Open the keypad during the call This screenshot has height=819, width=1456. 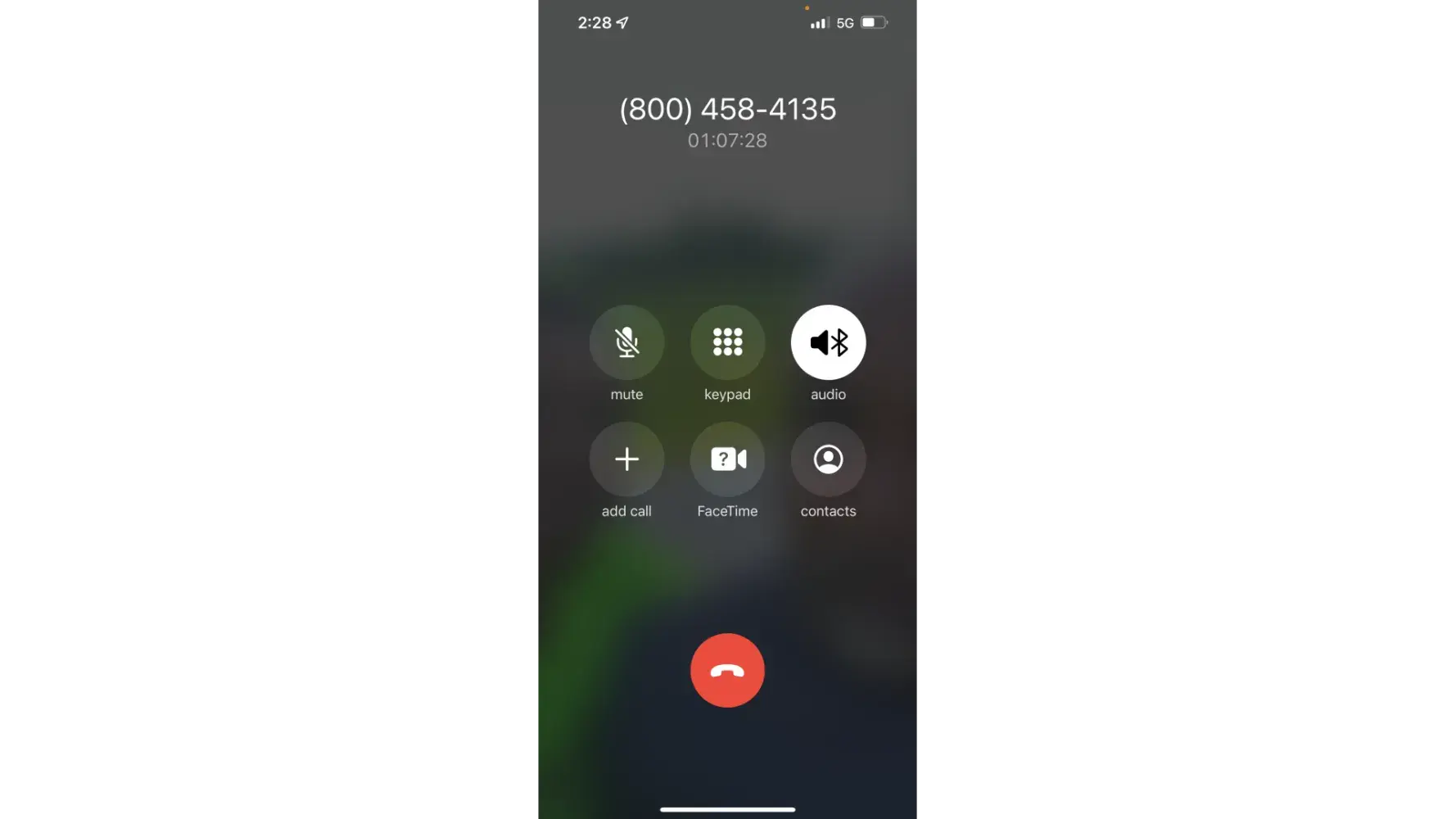click(x=727, y=342)
